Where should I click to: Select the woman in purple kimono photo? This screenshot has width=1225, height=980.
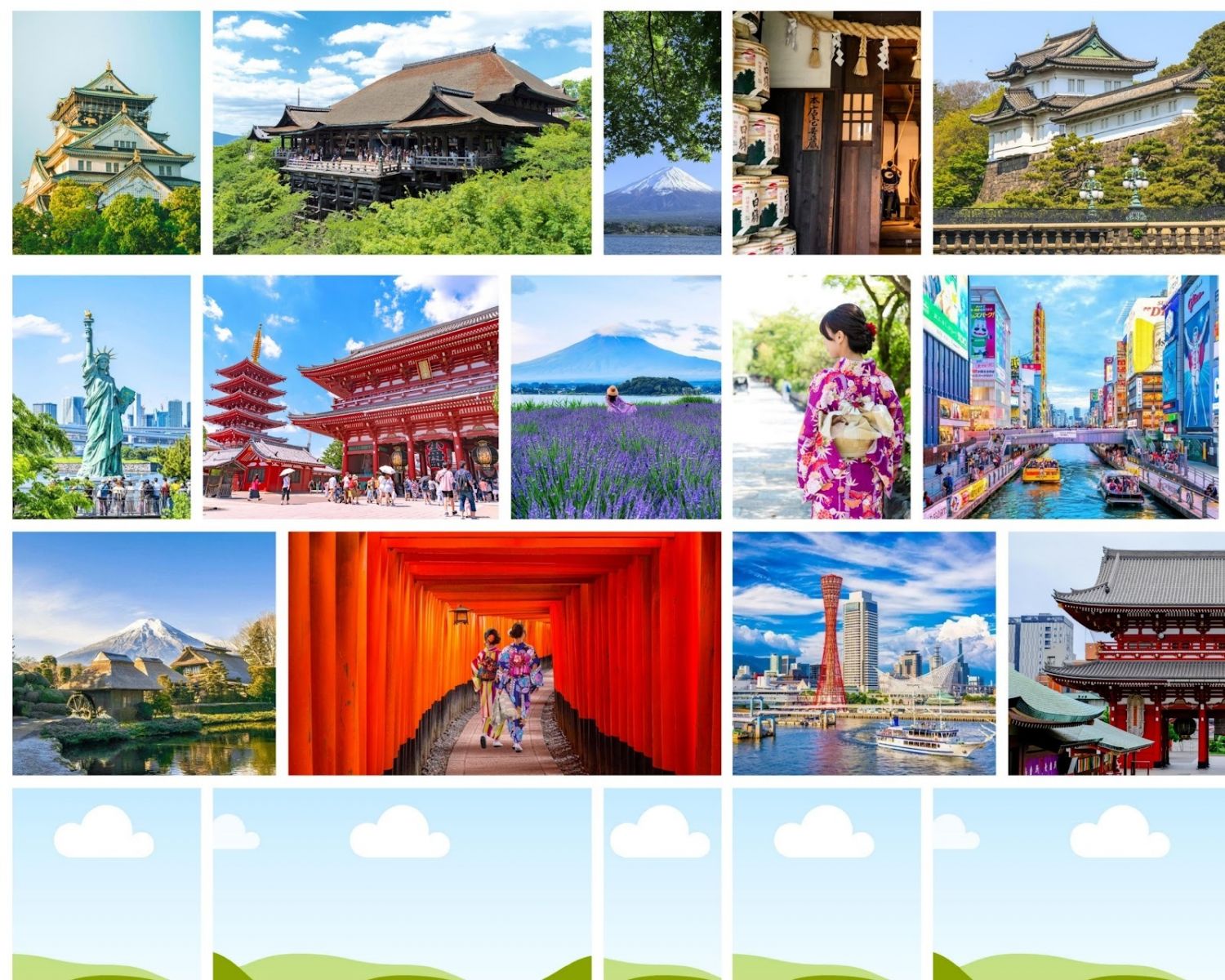pyautogui.click(x=821, y=397)
